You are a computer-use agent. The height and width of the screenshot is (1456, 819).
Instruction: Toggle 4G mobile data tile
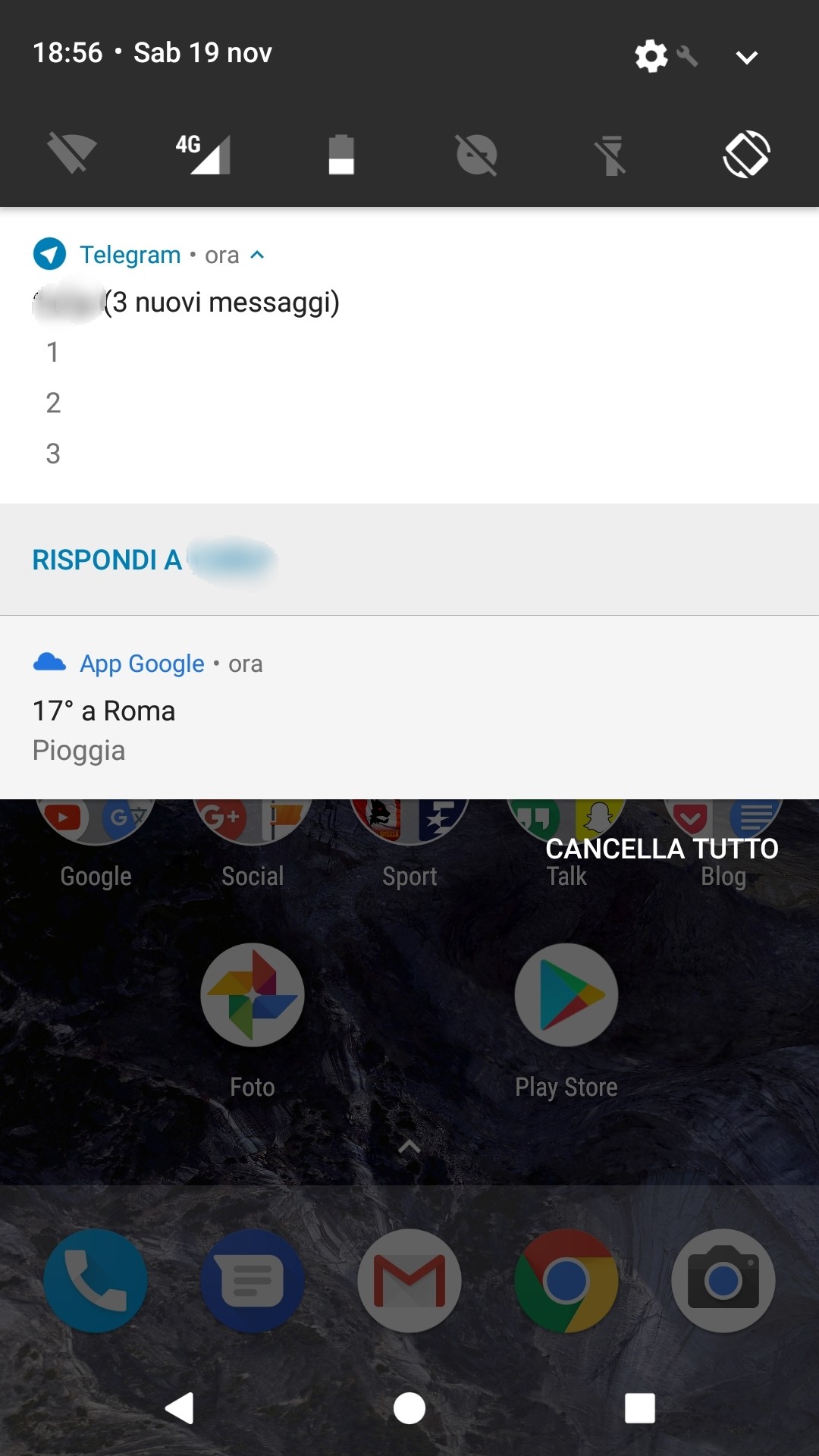(204, 154)
